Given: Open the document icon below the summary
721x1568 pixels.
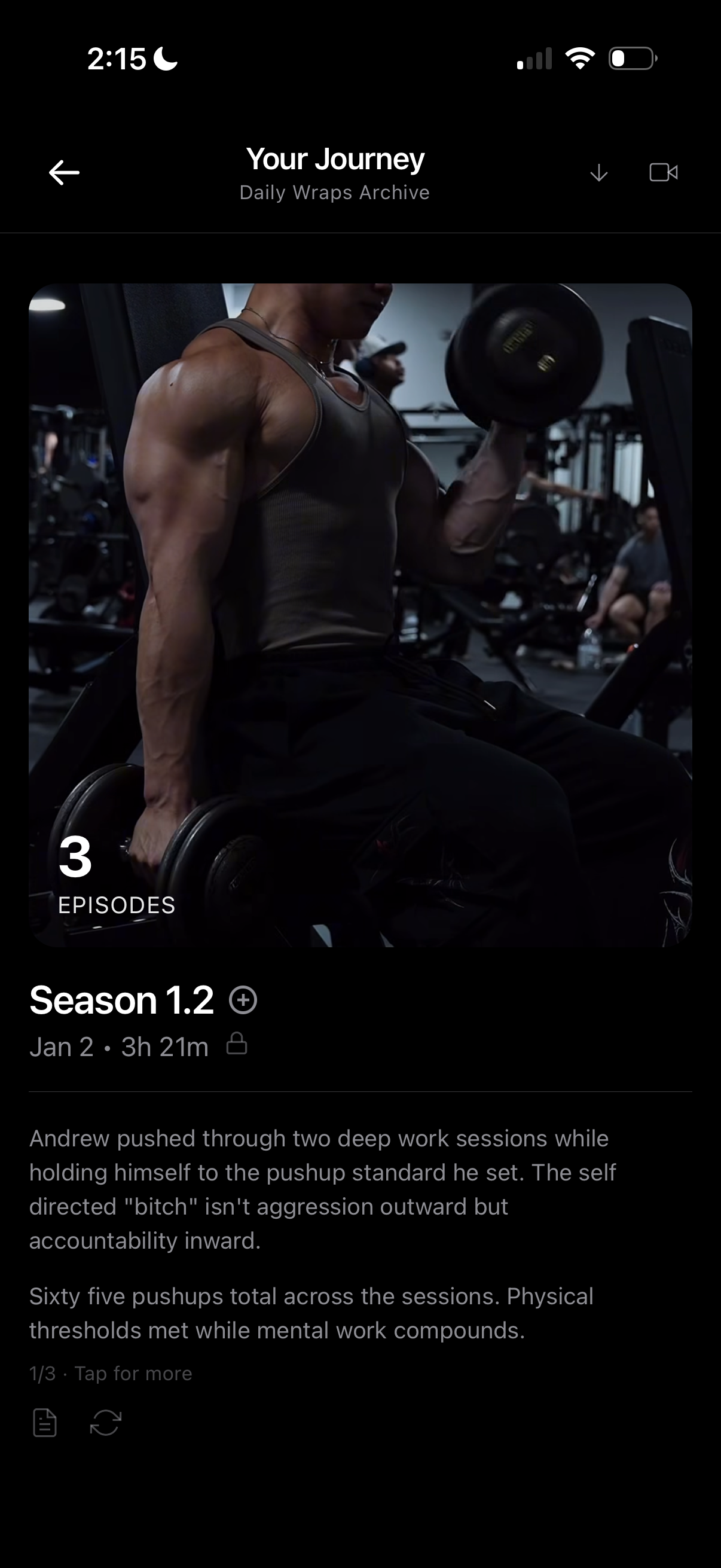Looking at the screenshot, I should [x=44, y=1423].
